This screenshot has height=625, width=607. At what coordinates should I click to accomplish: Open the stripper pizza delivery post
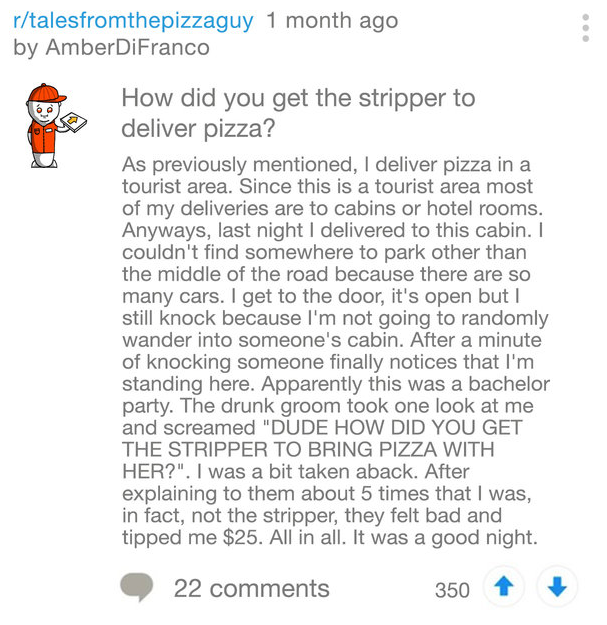pos(297,113)
